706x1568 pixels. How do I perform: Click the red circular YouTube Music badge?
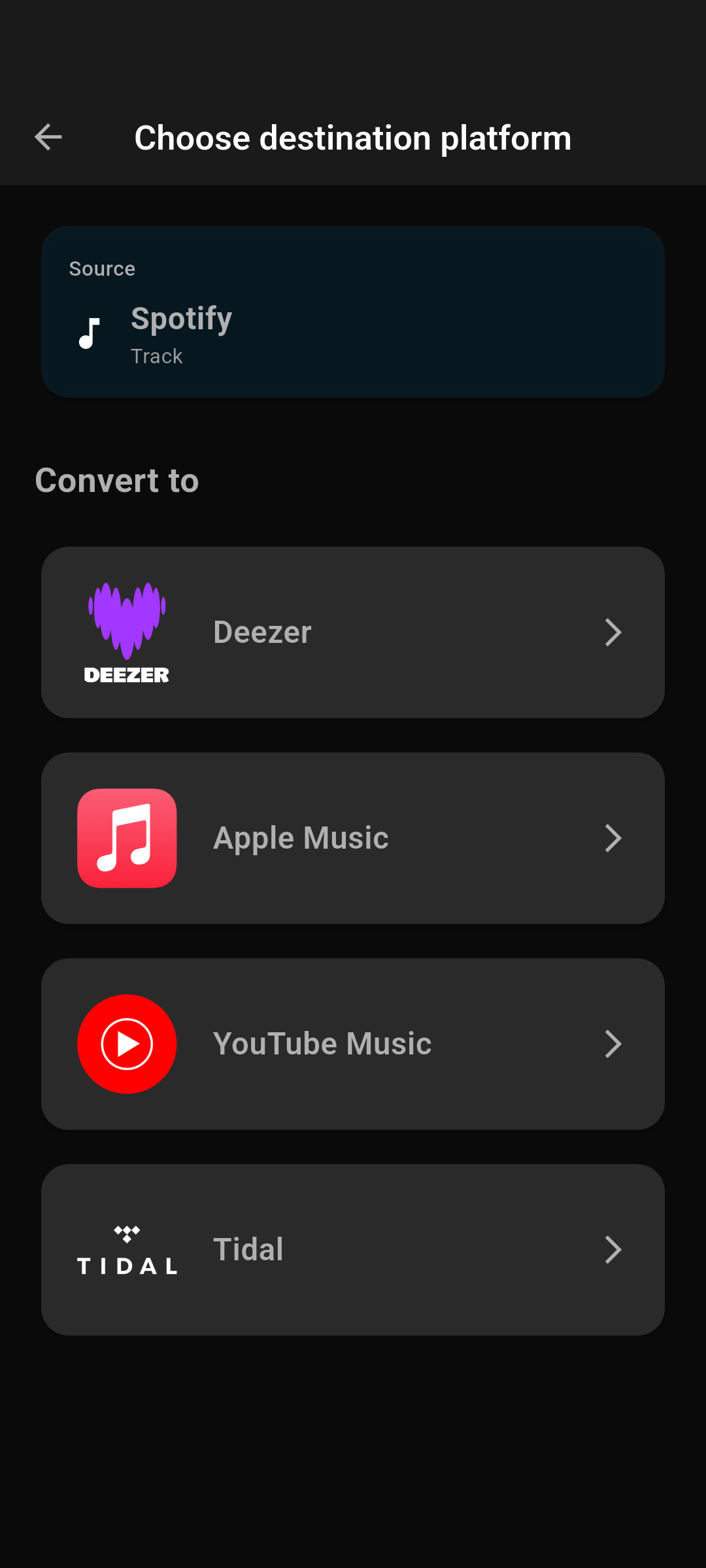(x=127, y=1043)
